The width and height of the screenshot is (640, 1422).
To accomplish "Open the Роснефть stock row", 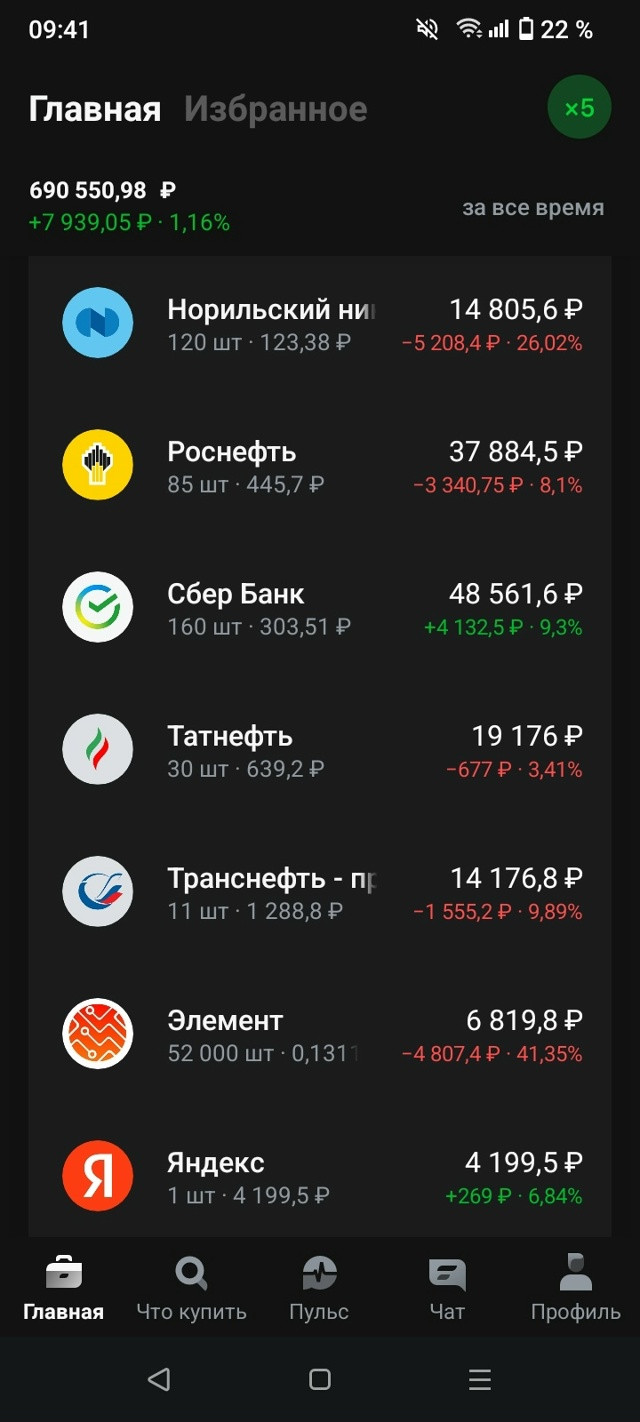I will (320, 466).
